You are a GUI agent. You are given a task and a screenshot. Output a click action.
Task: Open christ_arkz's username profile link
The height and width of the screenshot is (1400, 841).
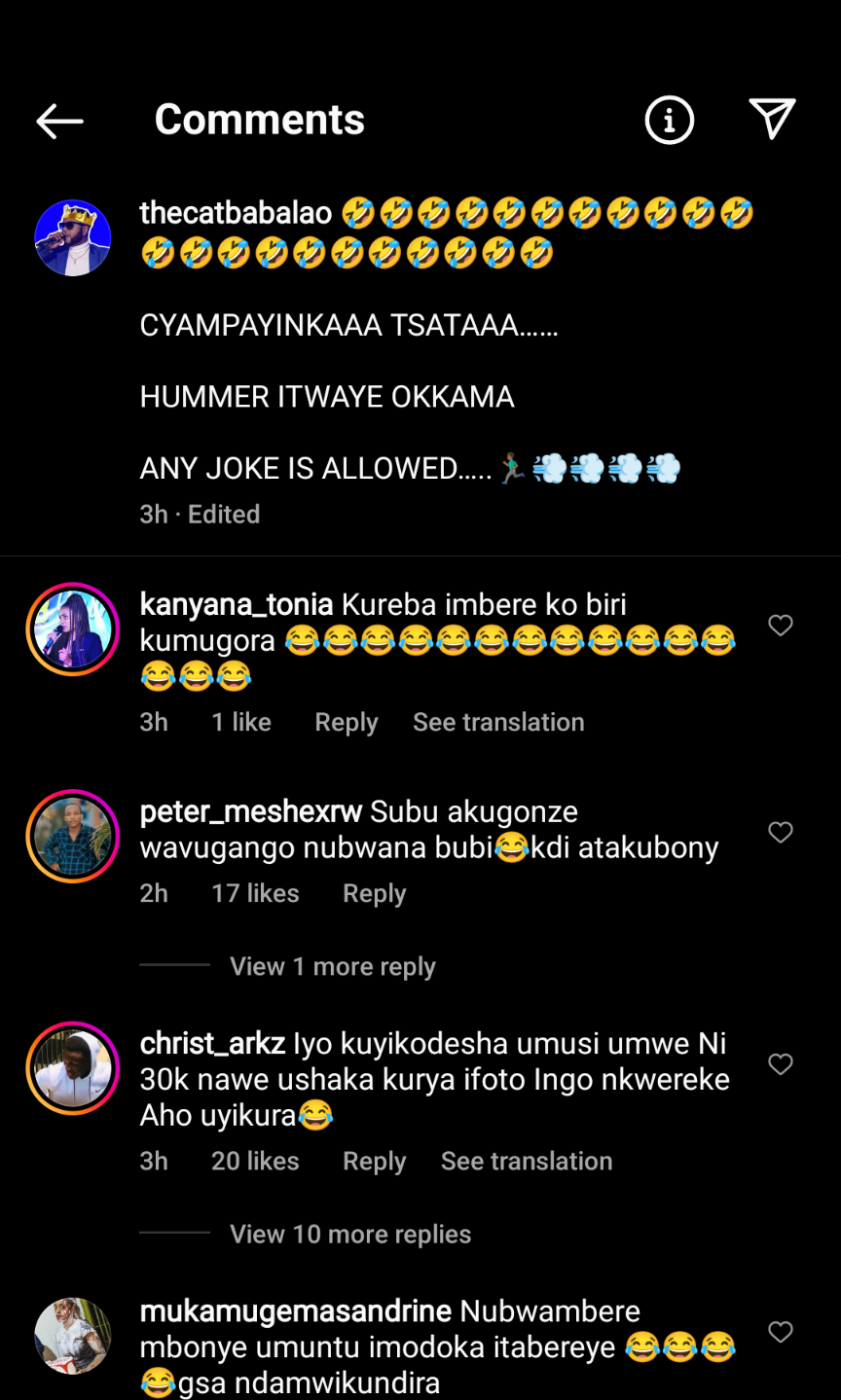212,1044
